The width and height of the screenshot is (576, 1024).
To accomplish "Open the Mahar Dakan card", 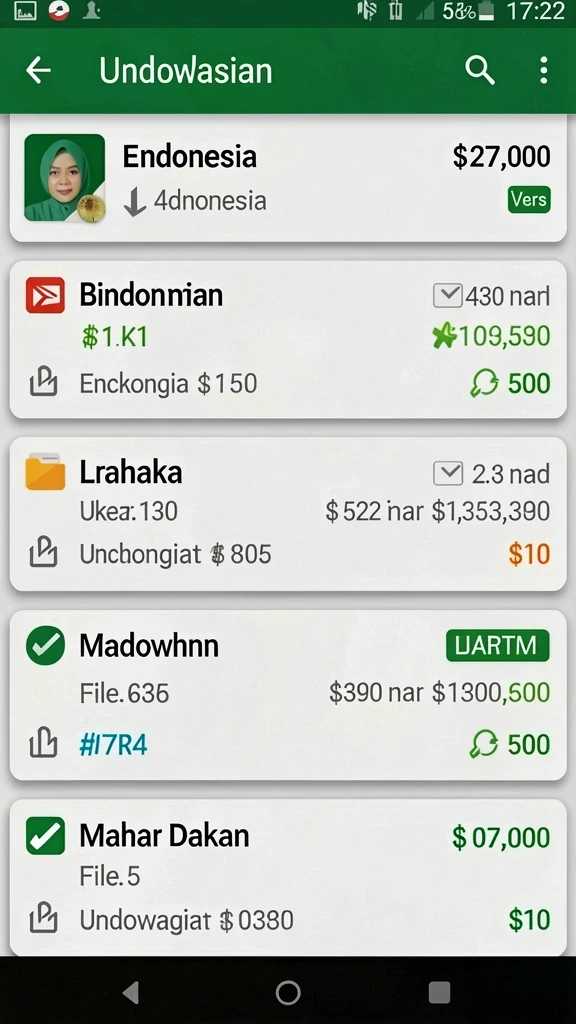I will pyautogui.click(x=288, y=878).
